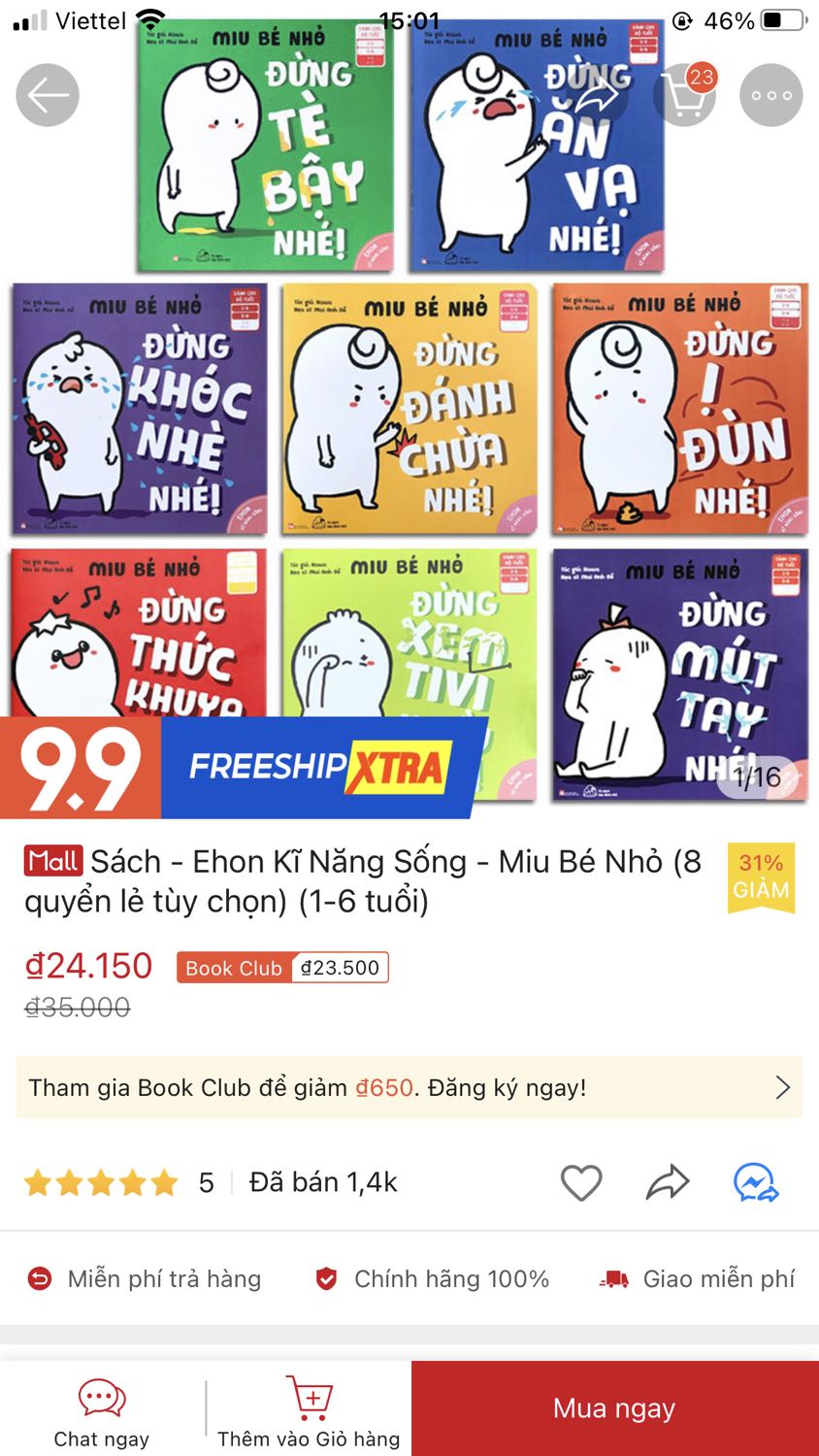Tap the Mall badge label
The height and width of the screenshot is (1456, 819).
click(54, 859)
